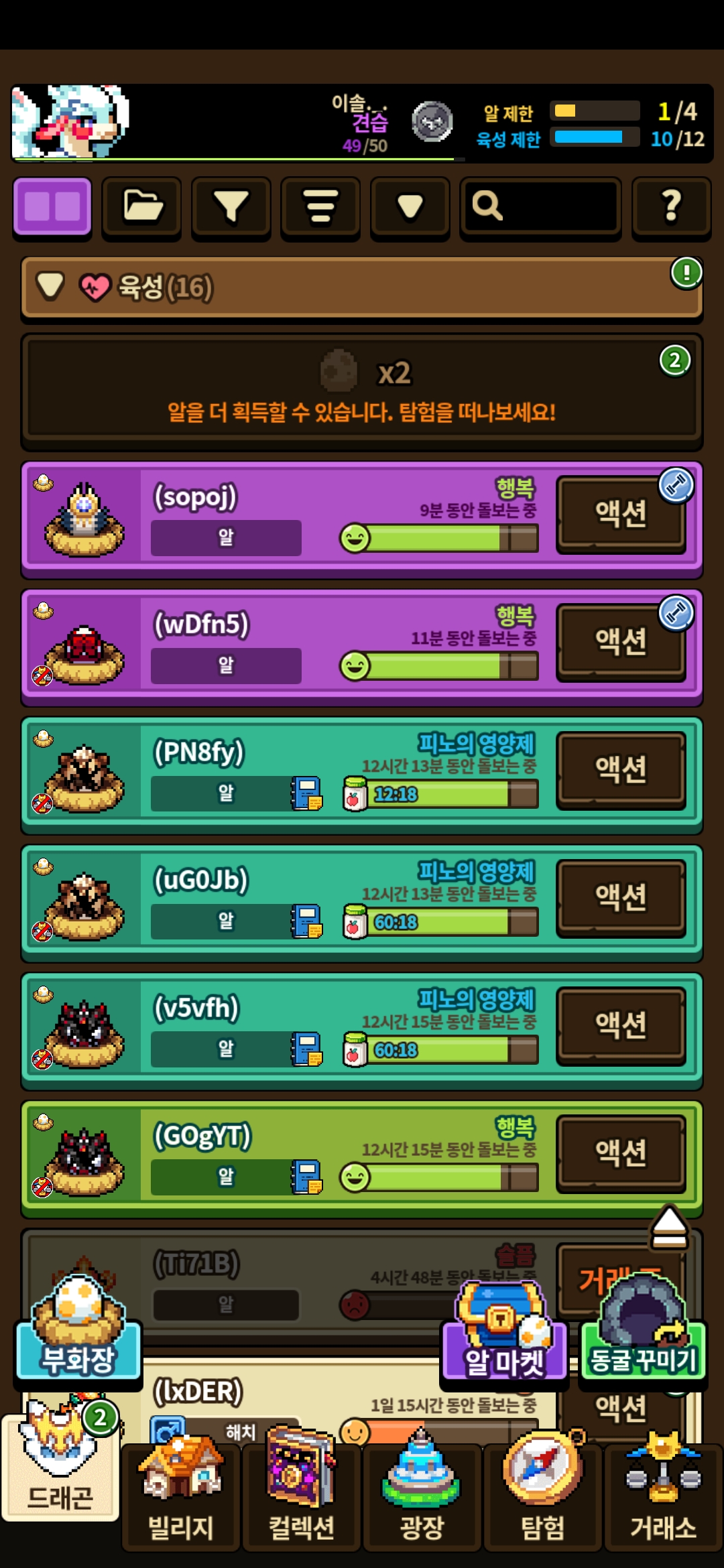Tap 액션 for egg wDfn5

pyautogui.click(x=621, y=642)
